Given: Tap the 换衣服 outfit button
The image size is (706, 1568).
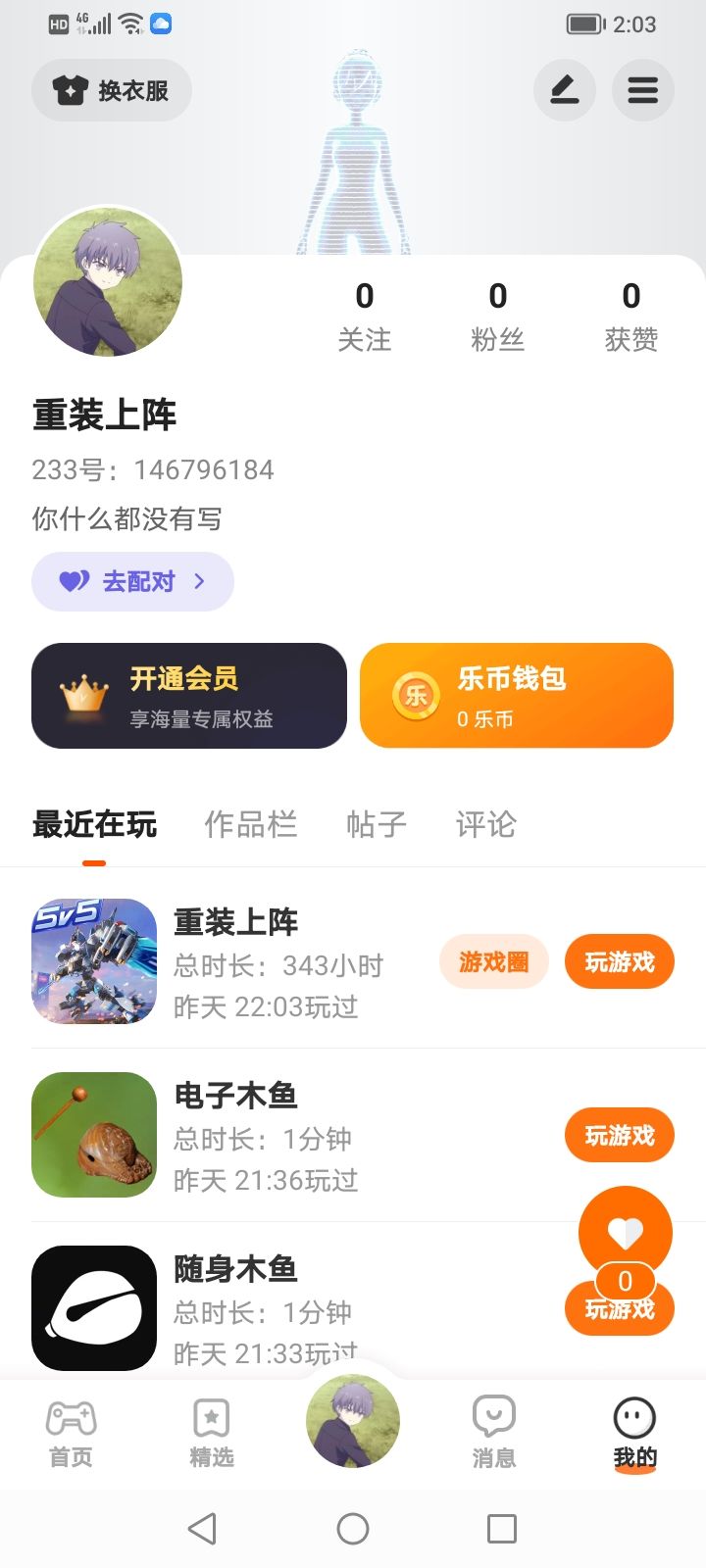Looking at the screenshot, I should 112,91.
